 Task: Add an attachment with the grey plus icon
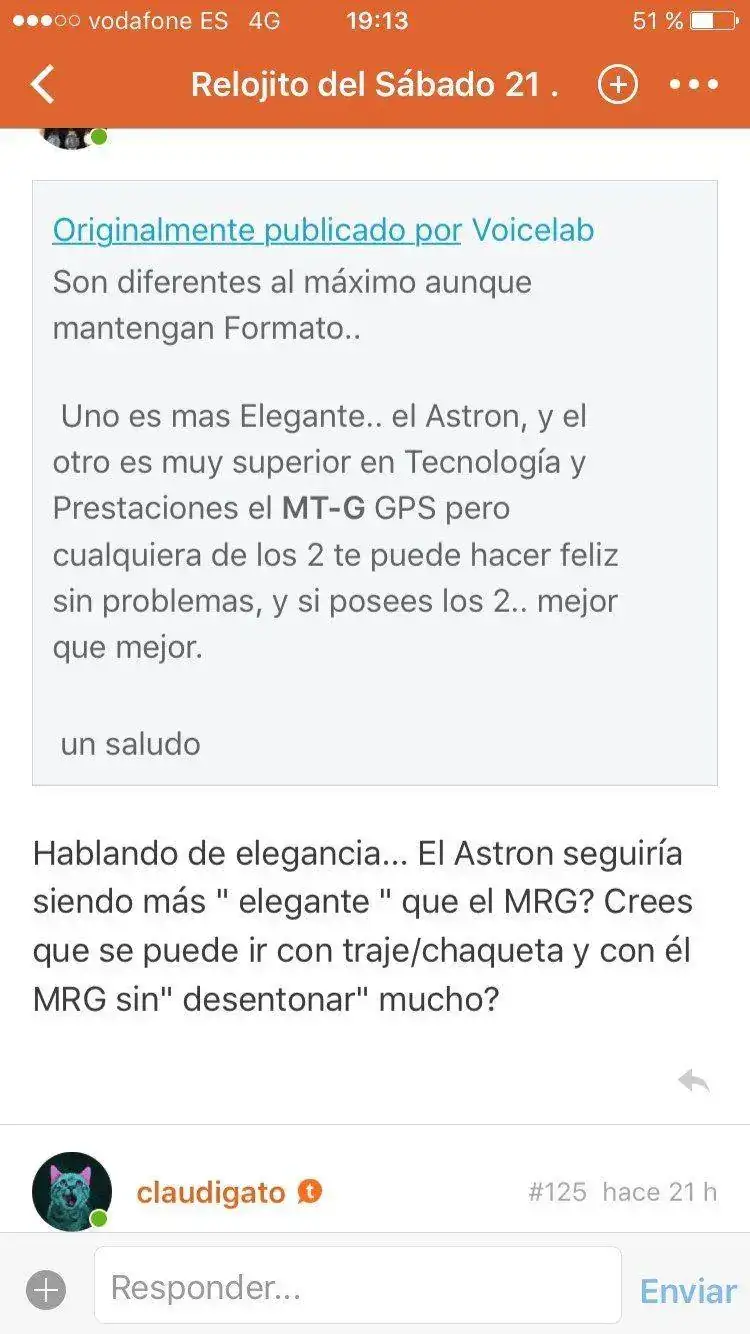pyautogui.click(x=46, y=1290)
